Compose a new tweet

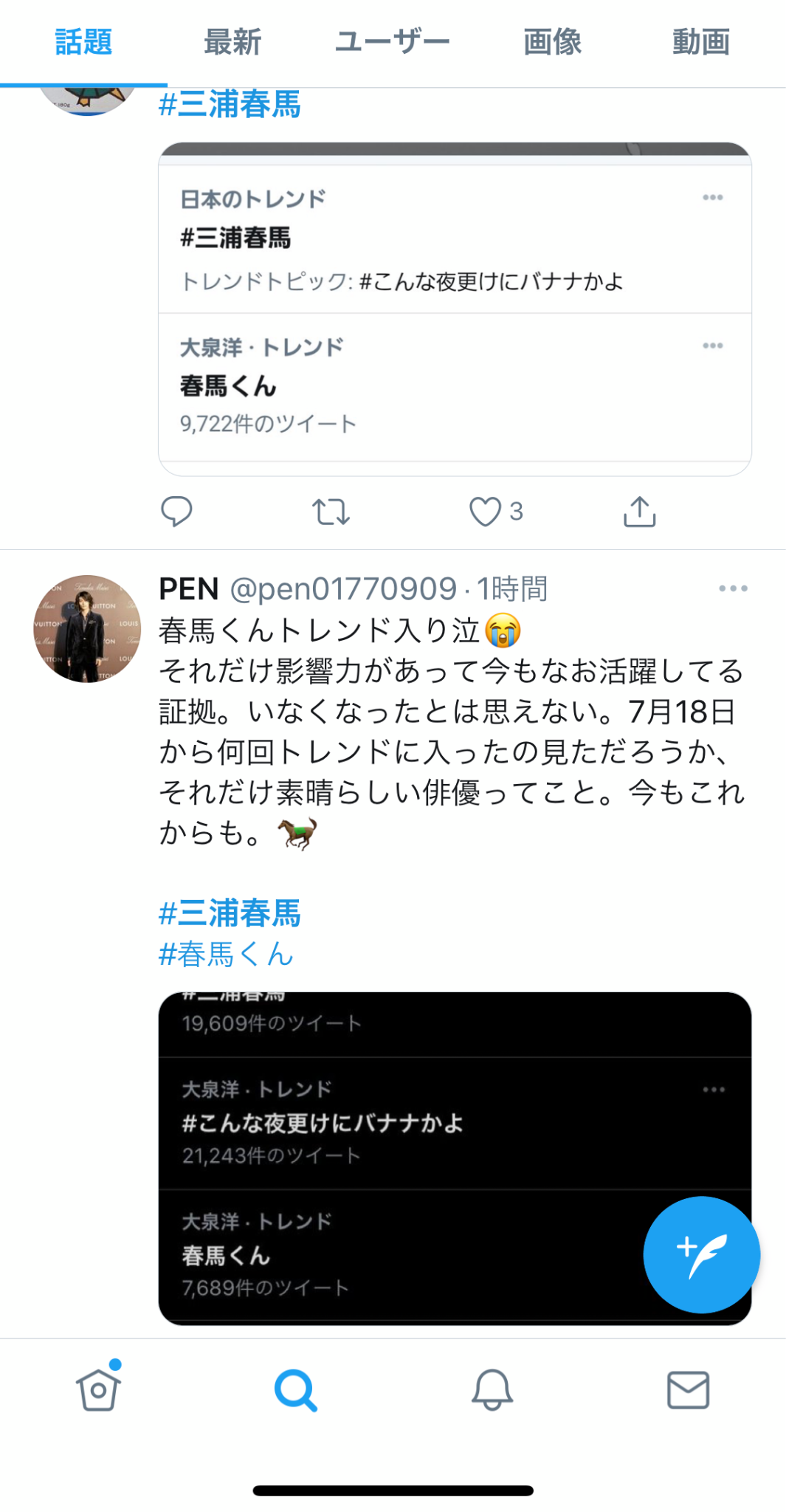pos(701,1254)
